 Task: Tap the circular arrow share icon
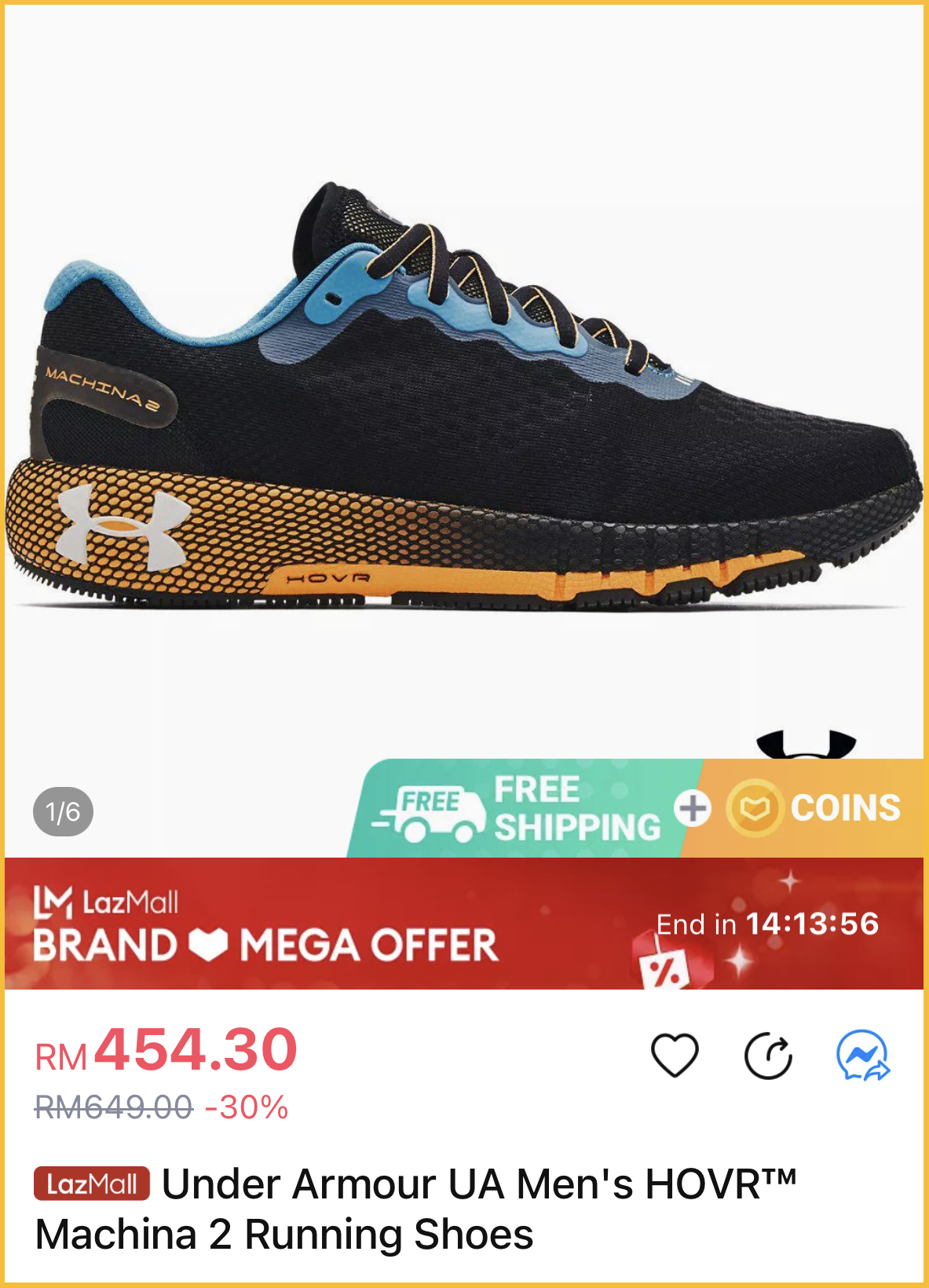(x=768, y=1056)
